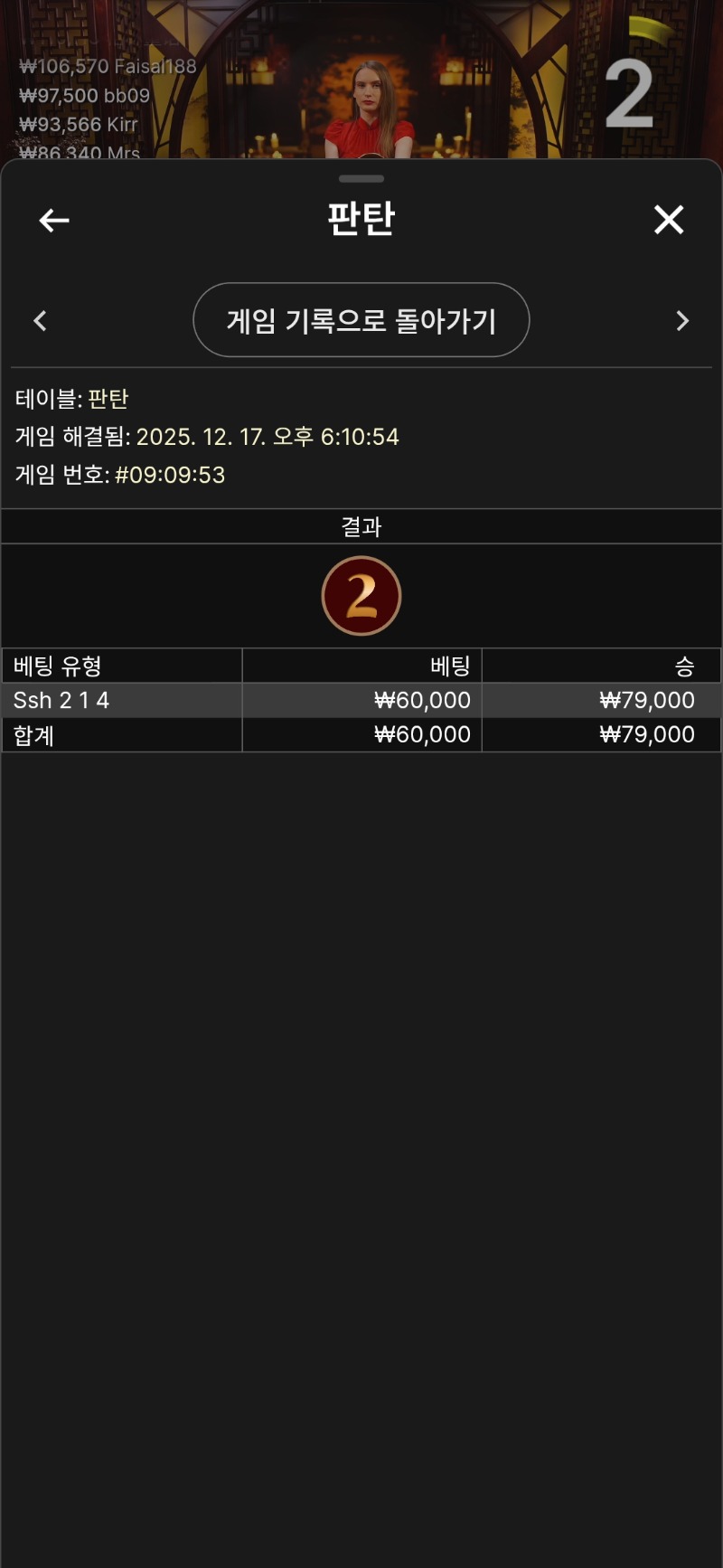
Task: Show the next game record
Action: coord(682,321)
